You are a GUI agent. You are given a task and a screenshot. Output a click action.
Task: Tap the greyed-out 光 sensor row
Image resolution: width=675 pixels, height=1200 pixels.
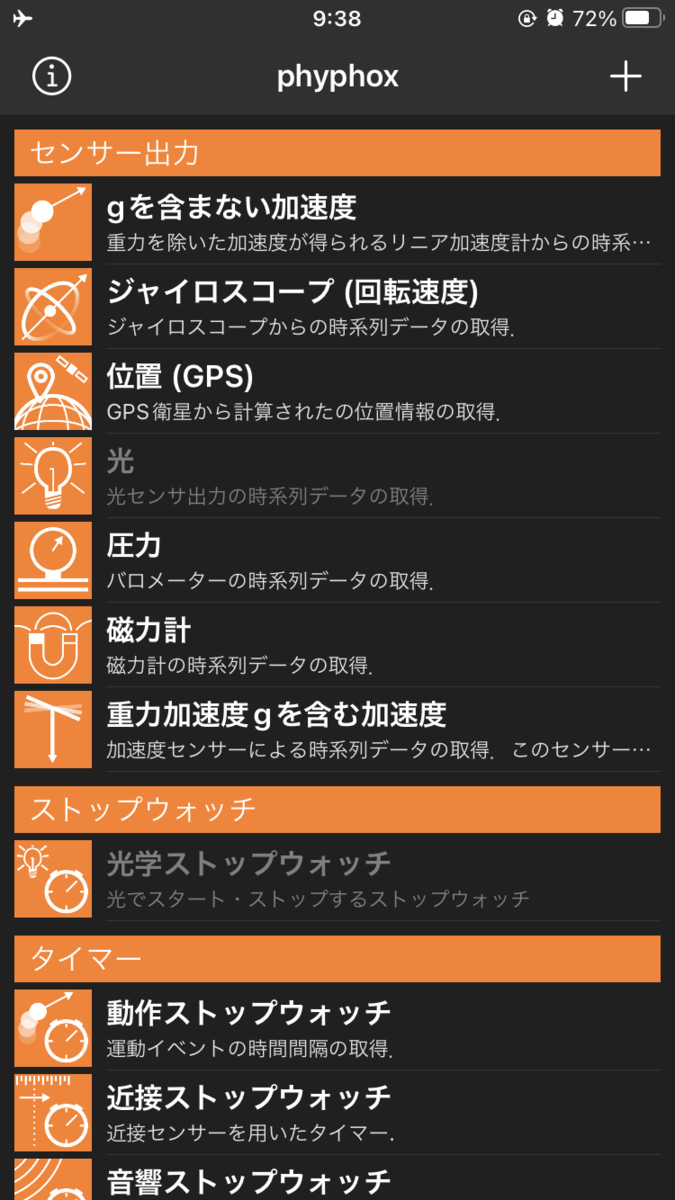(x=337, y=476)
